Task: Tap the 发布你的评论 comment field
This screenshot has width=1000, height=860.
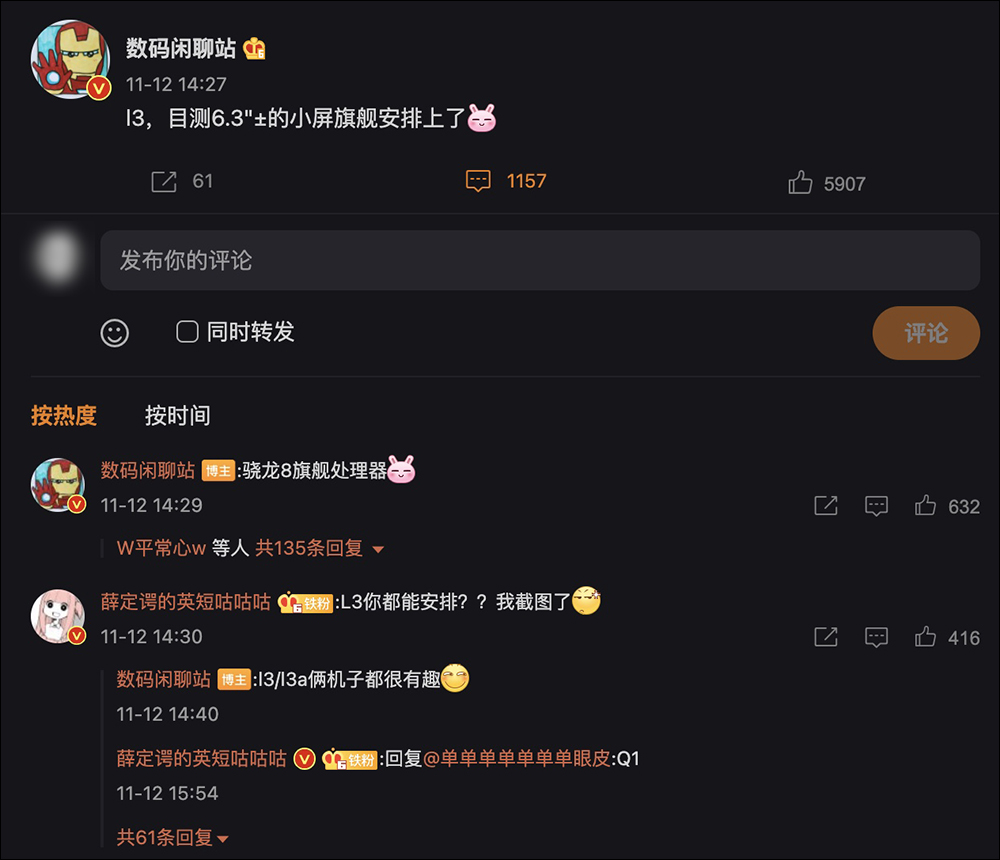Action: pyautogui.click(x=540, y=261)
